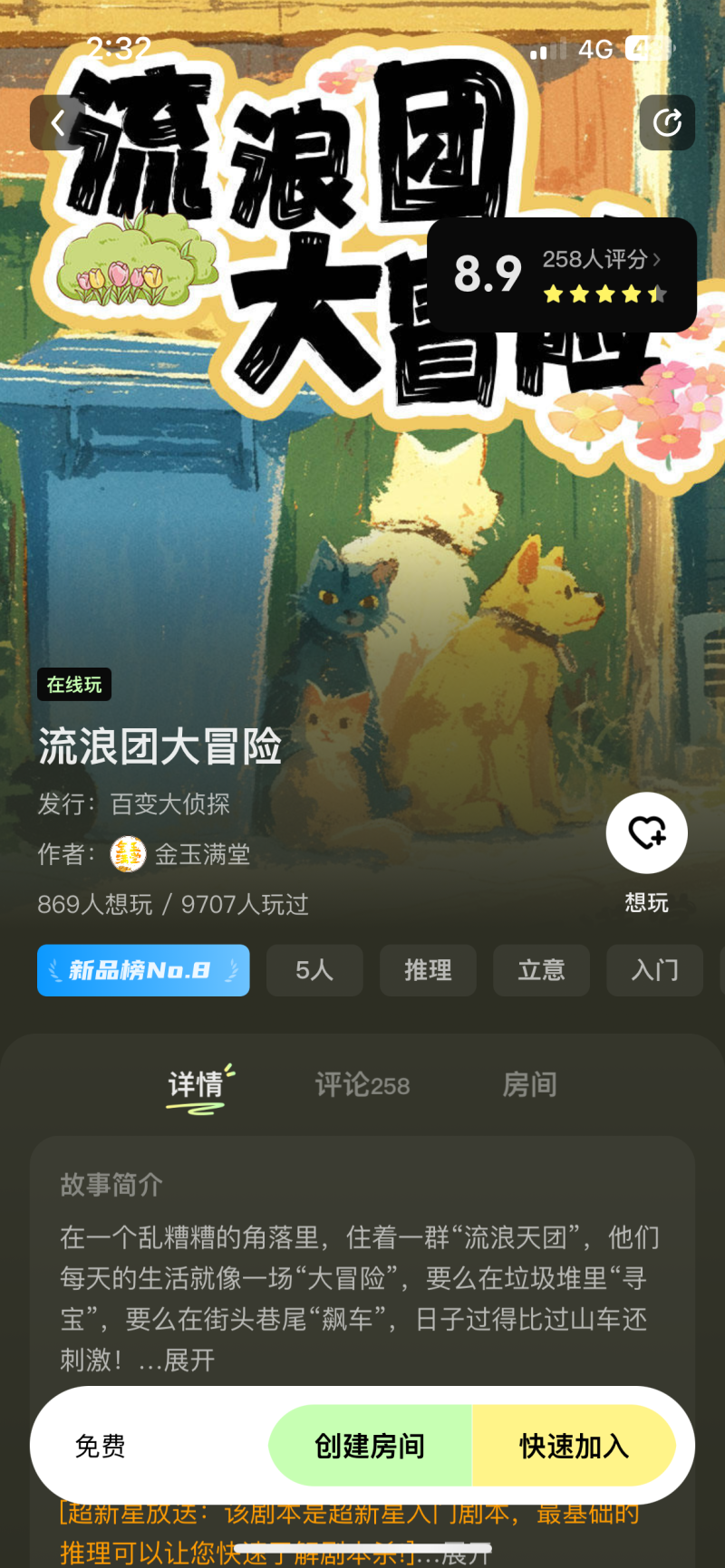Expand the 故事简介 text with 展开
Image resolution: width=725 pixels, height=1568 pixels.
pos(188,1360)
